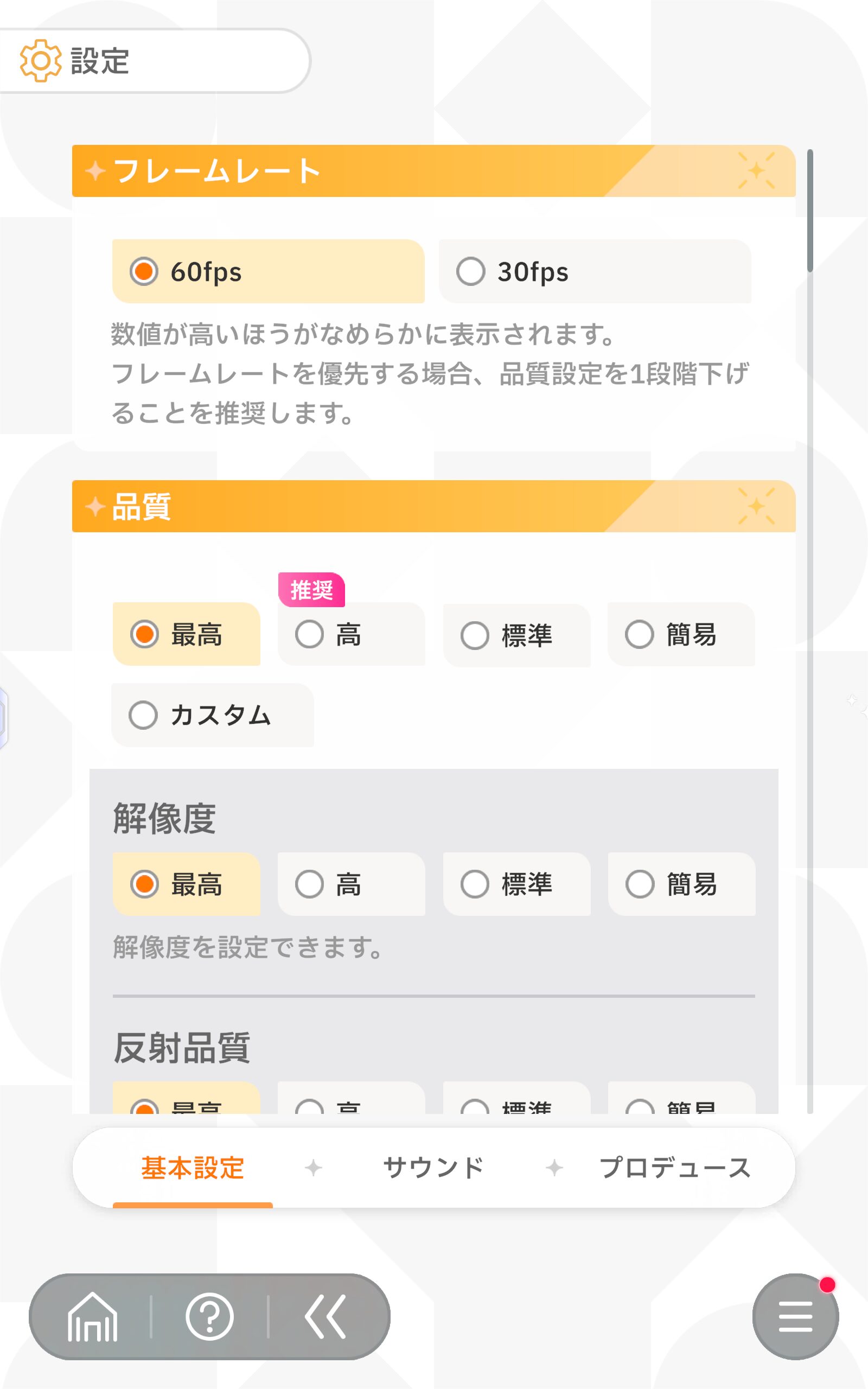The width and height of the screenshot is (868, 1389).
Task: Set overall quality (品質) to 標準
Action: [x=516, y=635]
